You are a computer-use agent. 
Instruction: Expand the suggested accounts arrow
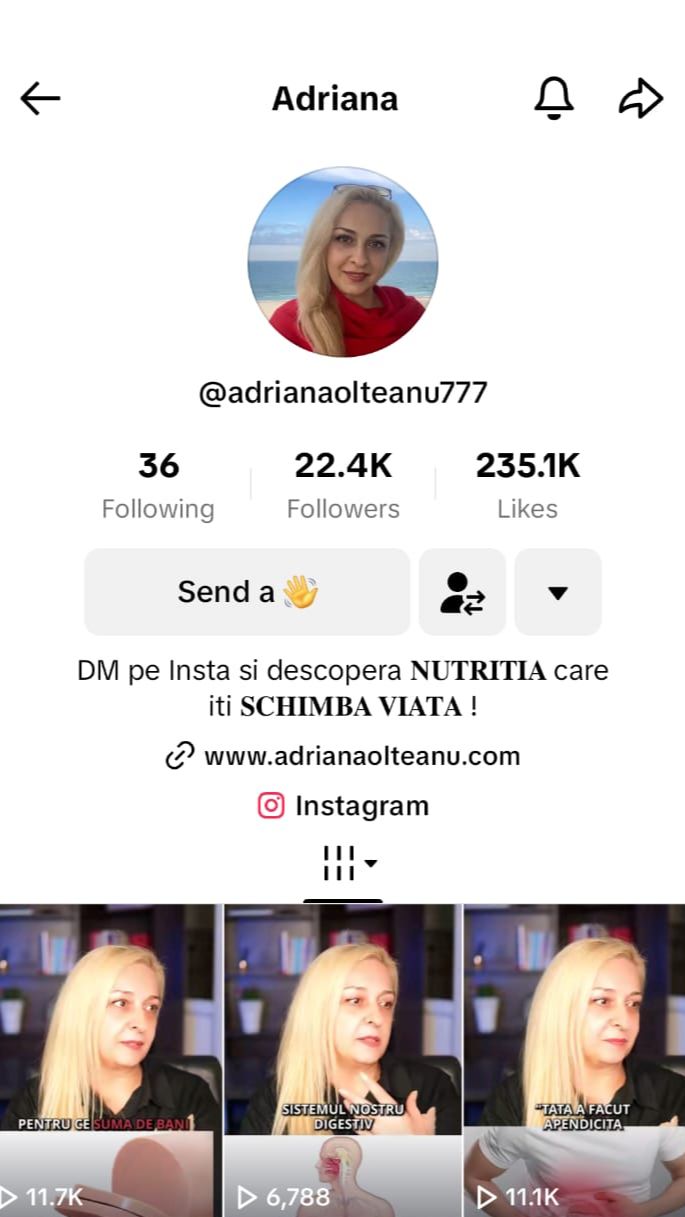point(558,592)
